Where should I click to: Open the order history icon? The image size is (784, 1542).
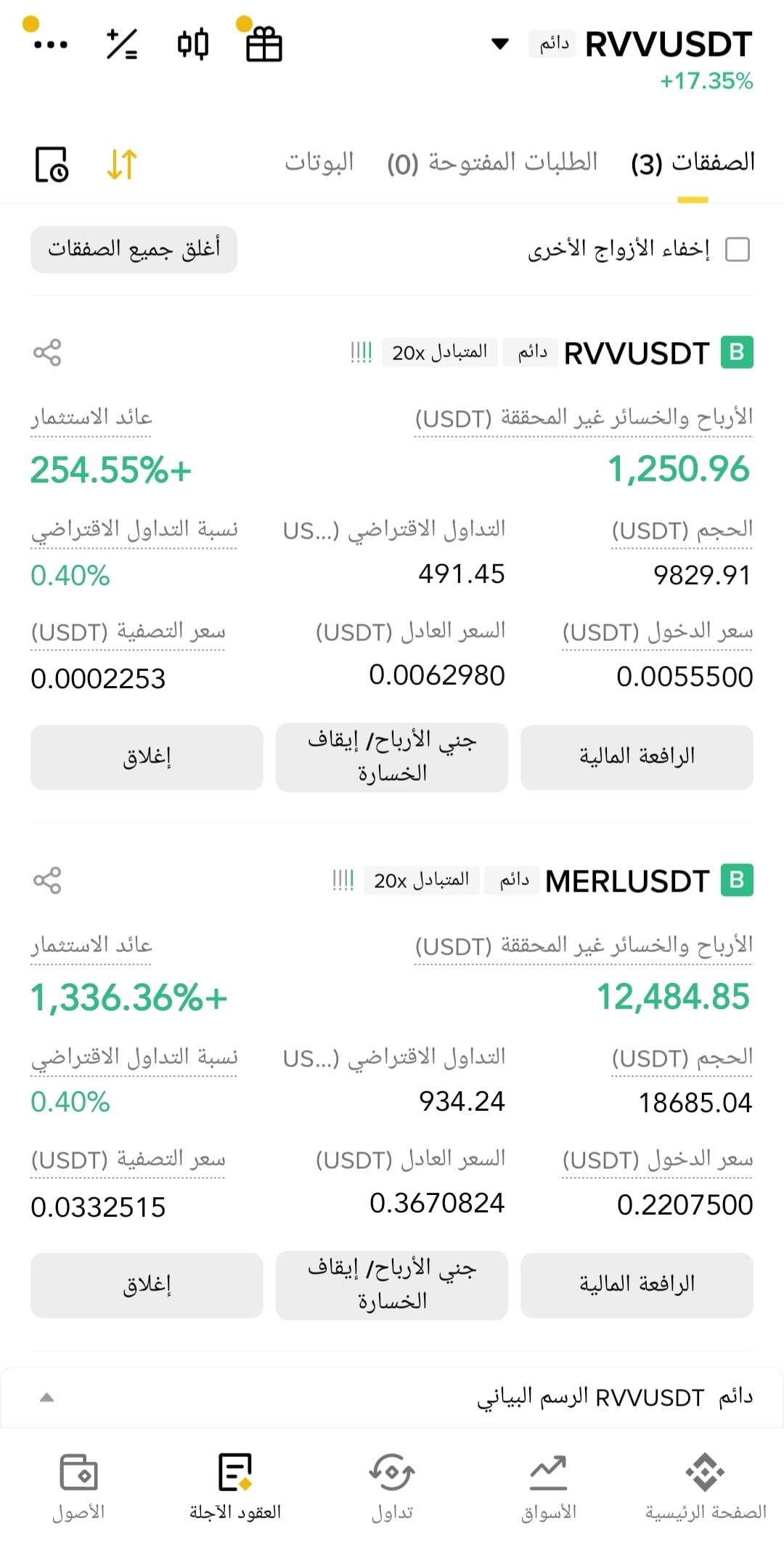[52, 164]
